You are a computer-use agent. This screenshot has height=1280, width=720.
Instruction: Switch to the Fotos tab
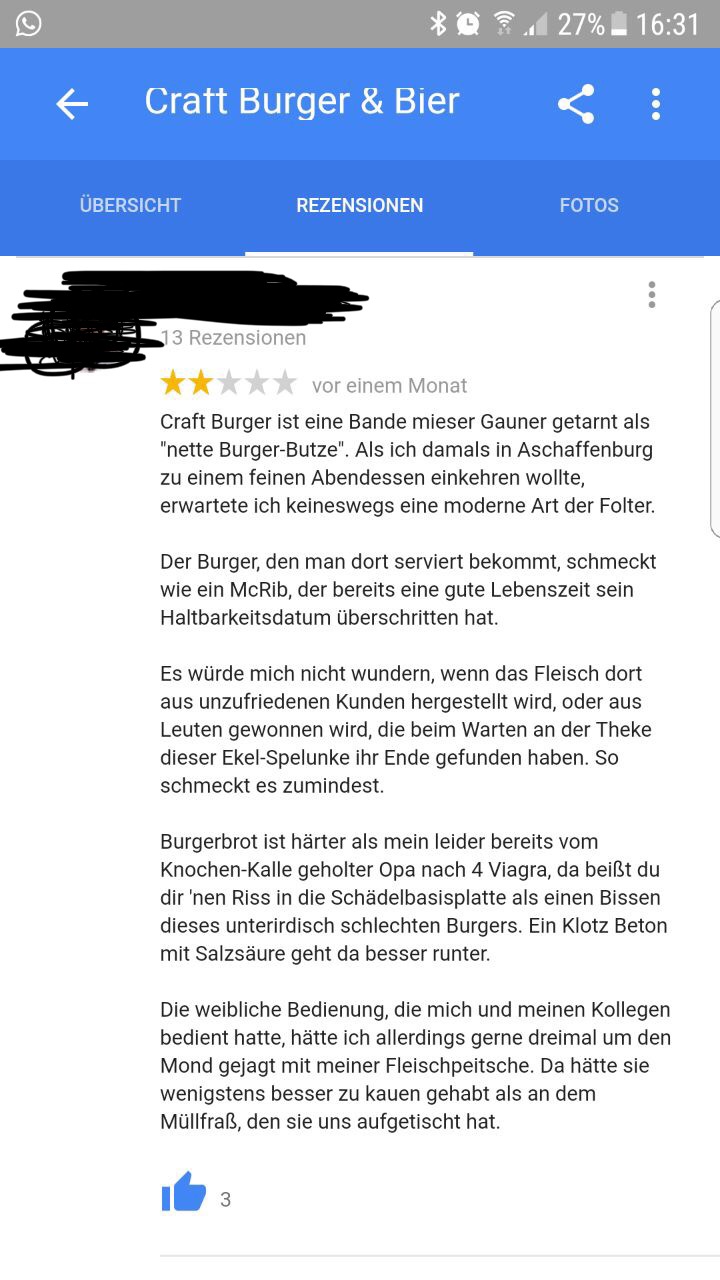[x=589, y=205]
